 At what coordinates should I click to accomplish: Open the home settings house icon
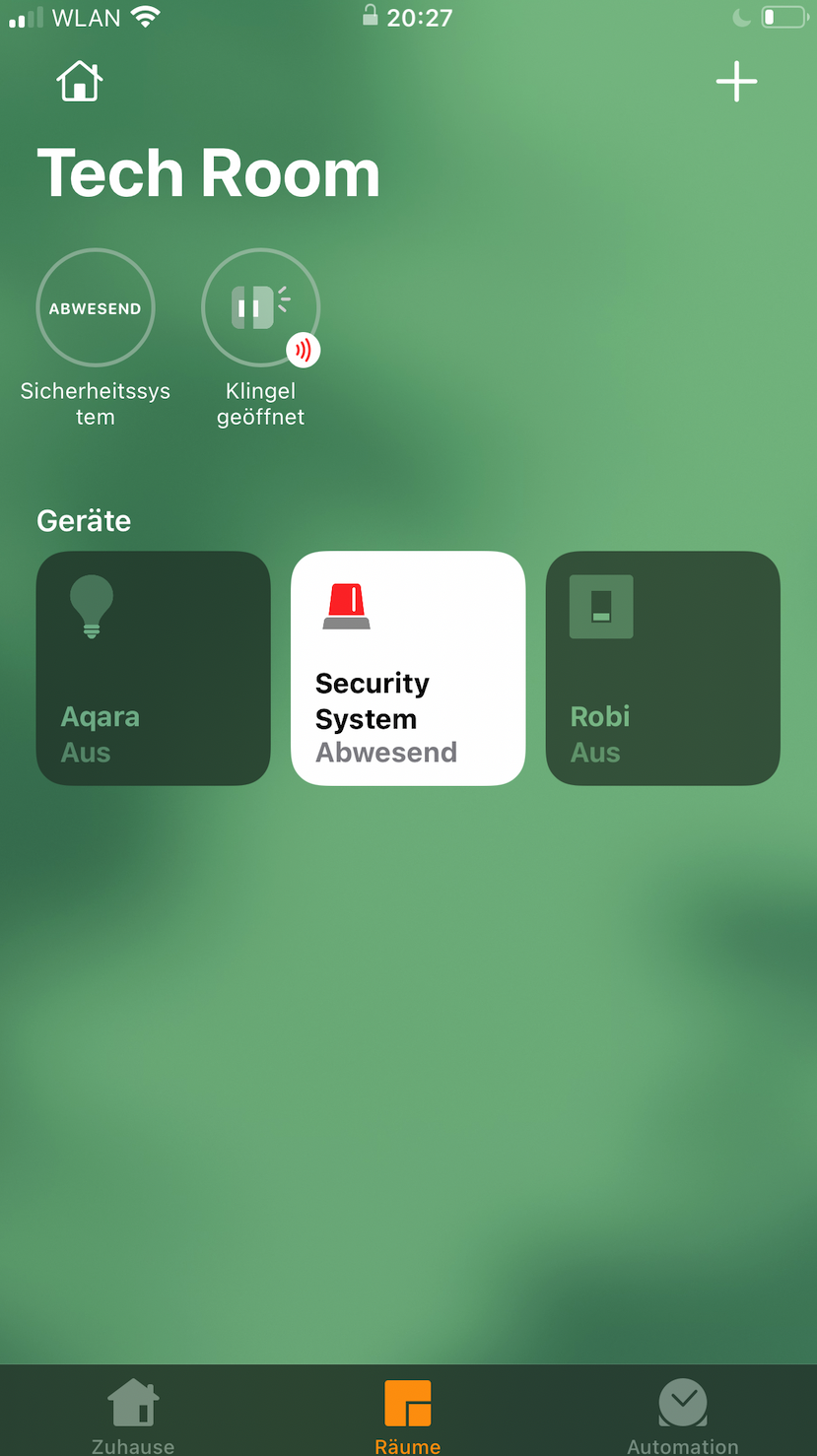(79, 81)
